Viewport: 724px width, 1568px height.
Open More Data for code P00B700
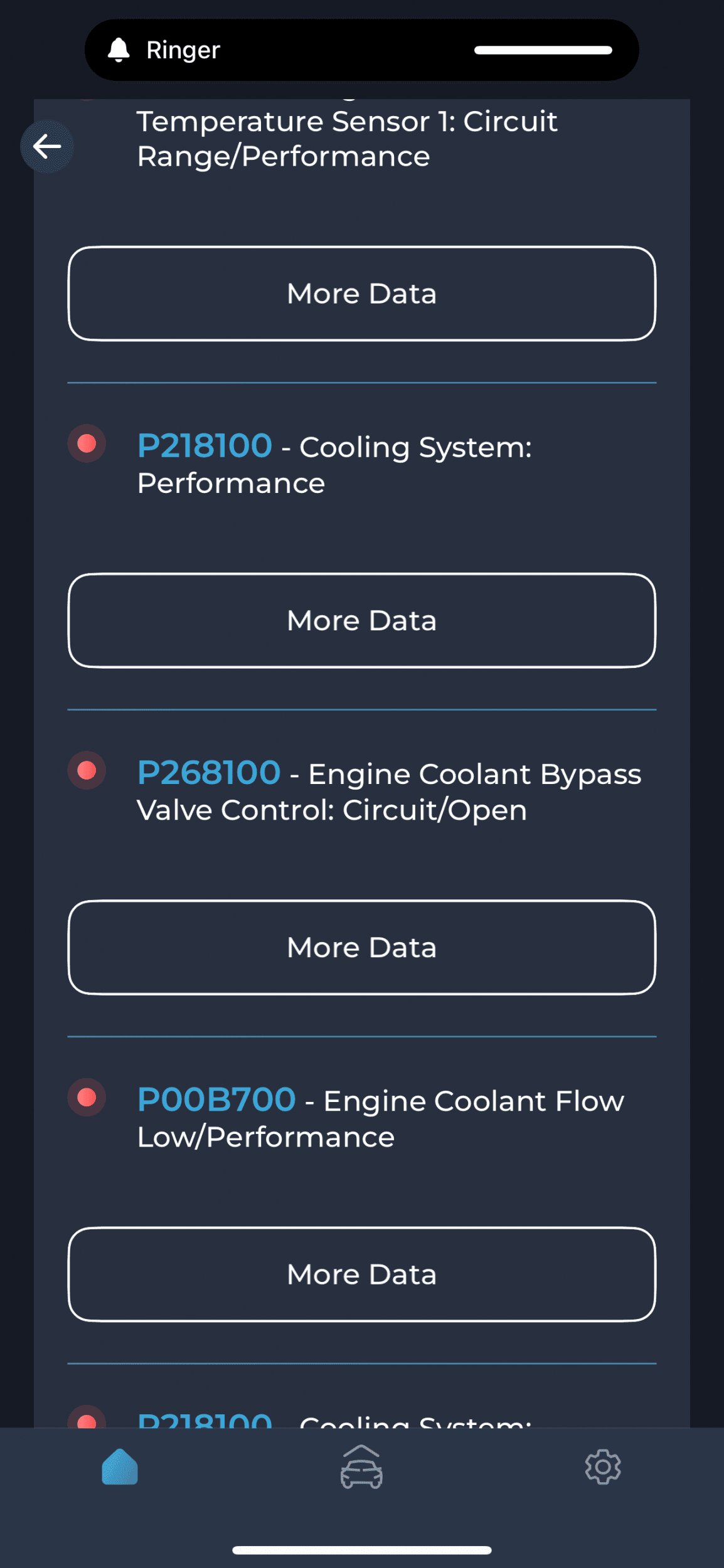click(362, 1274)
